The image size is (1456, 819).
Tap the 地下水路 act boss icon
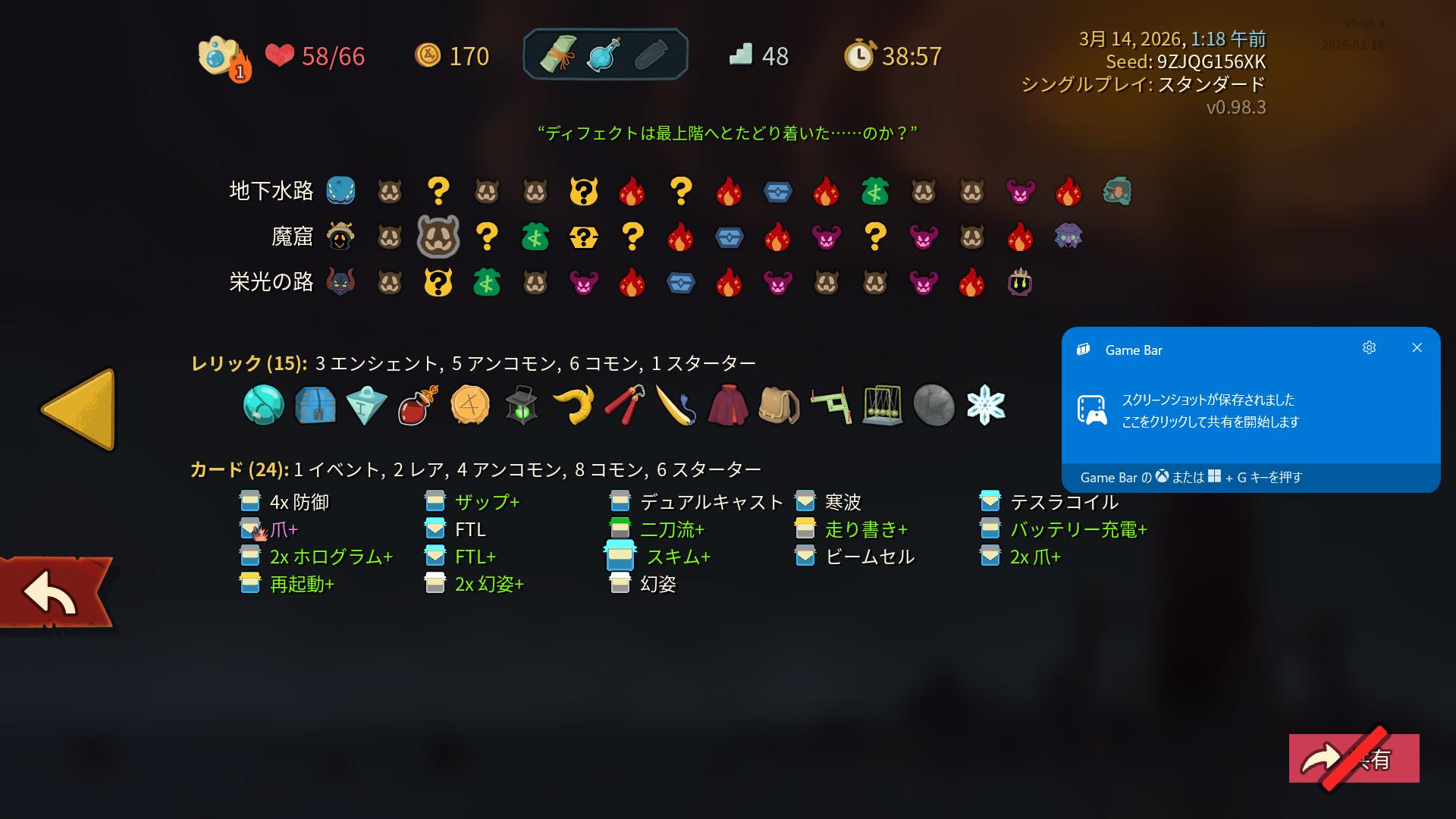pos(1117,191)
